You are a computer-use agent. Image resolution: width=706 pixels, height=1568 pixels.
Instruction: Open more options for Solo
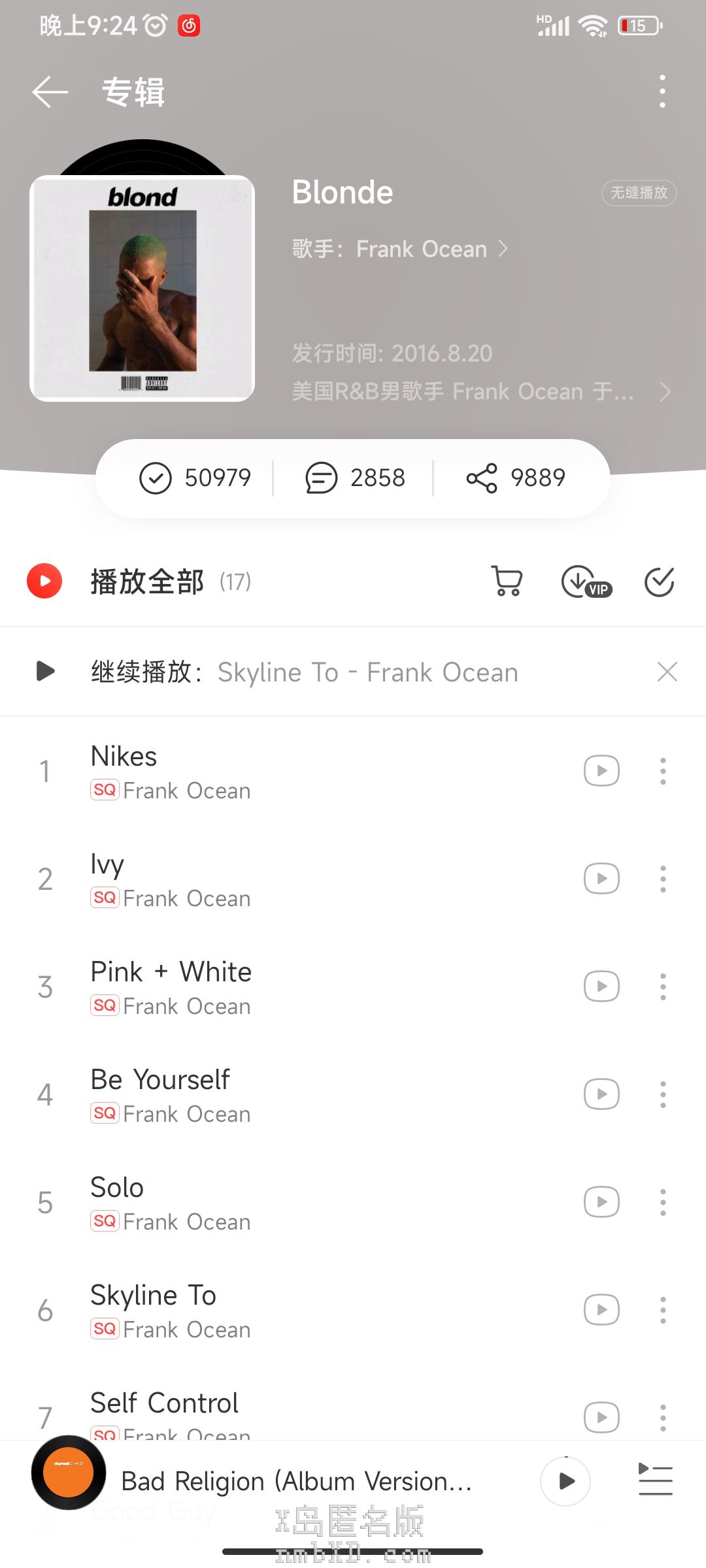(663, 1202)
